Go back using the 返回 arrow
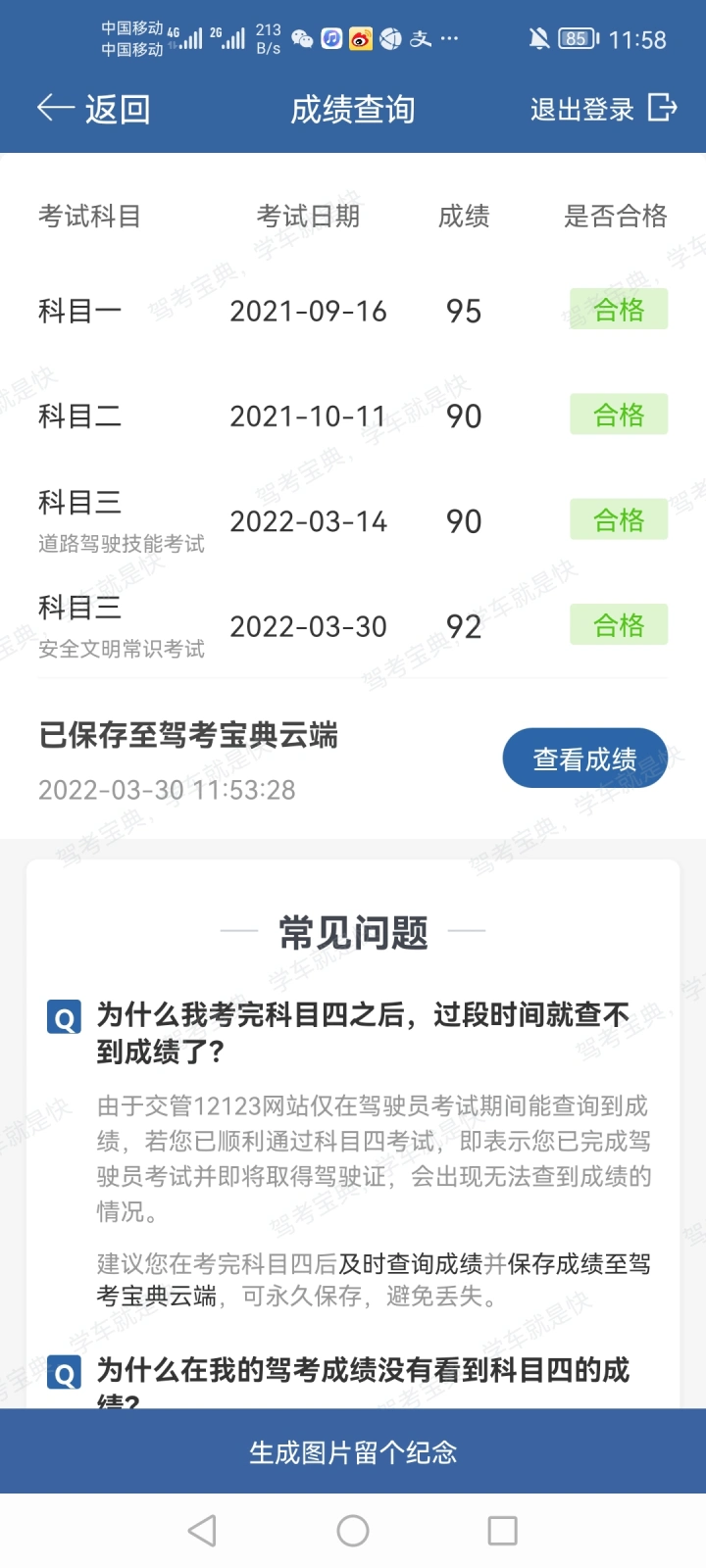This screenshot has height=1568, width=706. pos(93,109)
